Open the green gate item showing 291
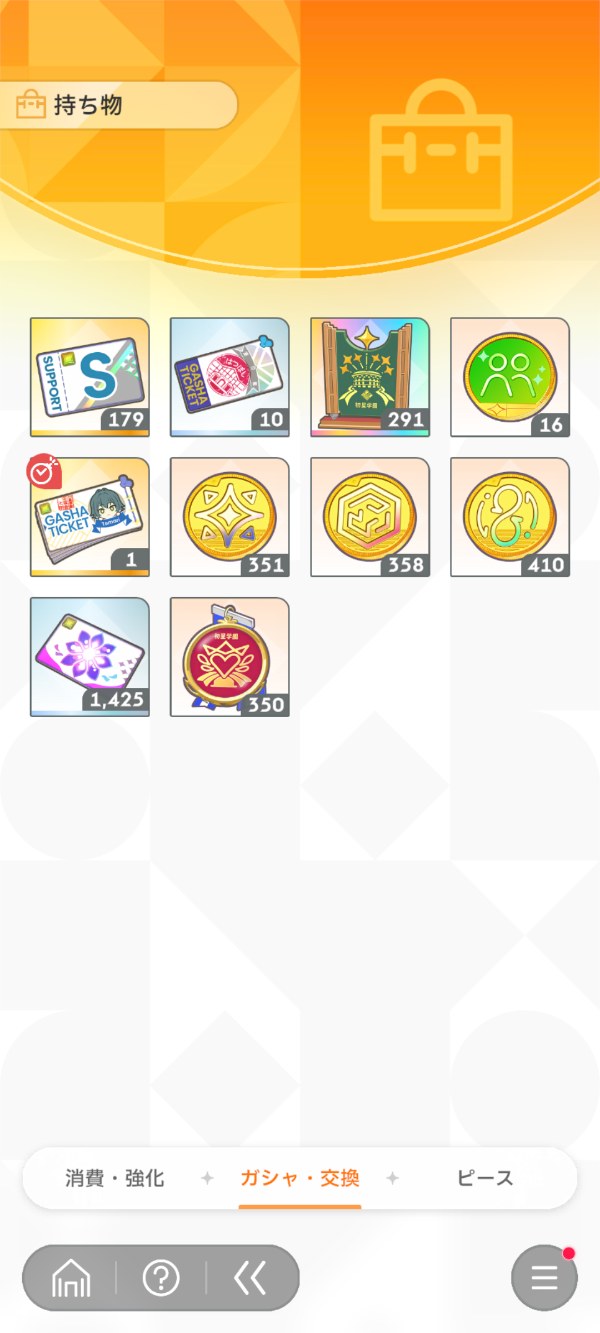Image resolution: width=600 pixels, height=1333 pixels. pos(369,377)
